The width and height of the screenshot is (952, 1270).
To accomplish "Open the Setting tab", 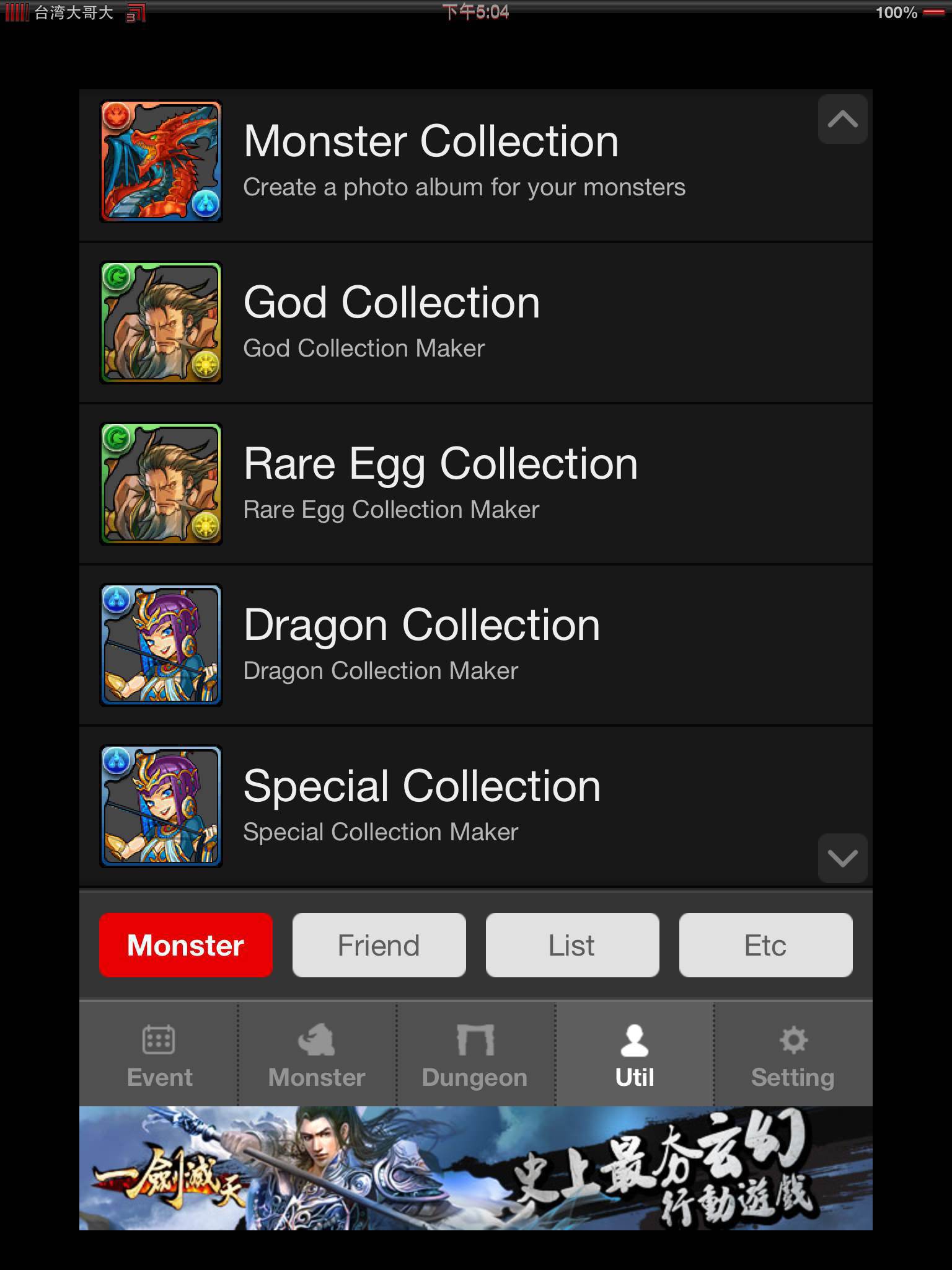I will (x=793, y=1055).
